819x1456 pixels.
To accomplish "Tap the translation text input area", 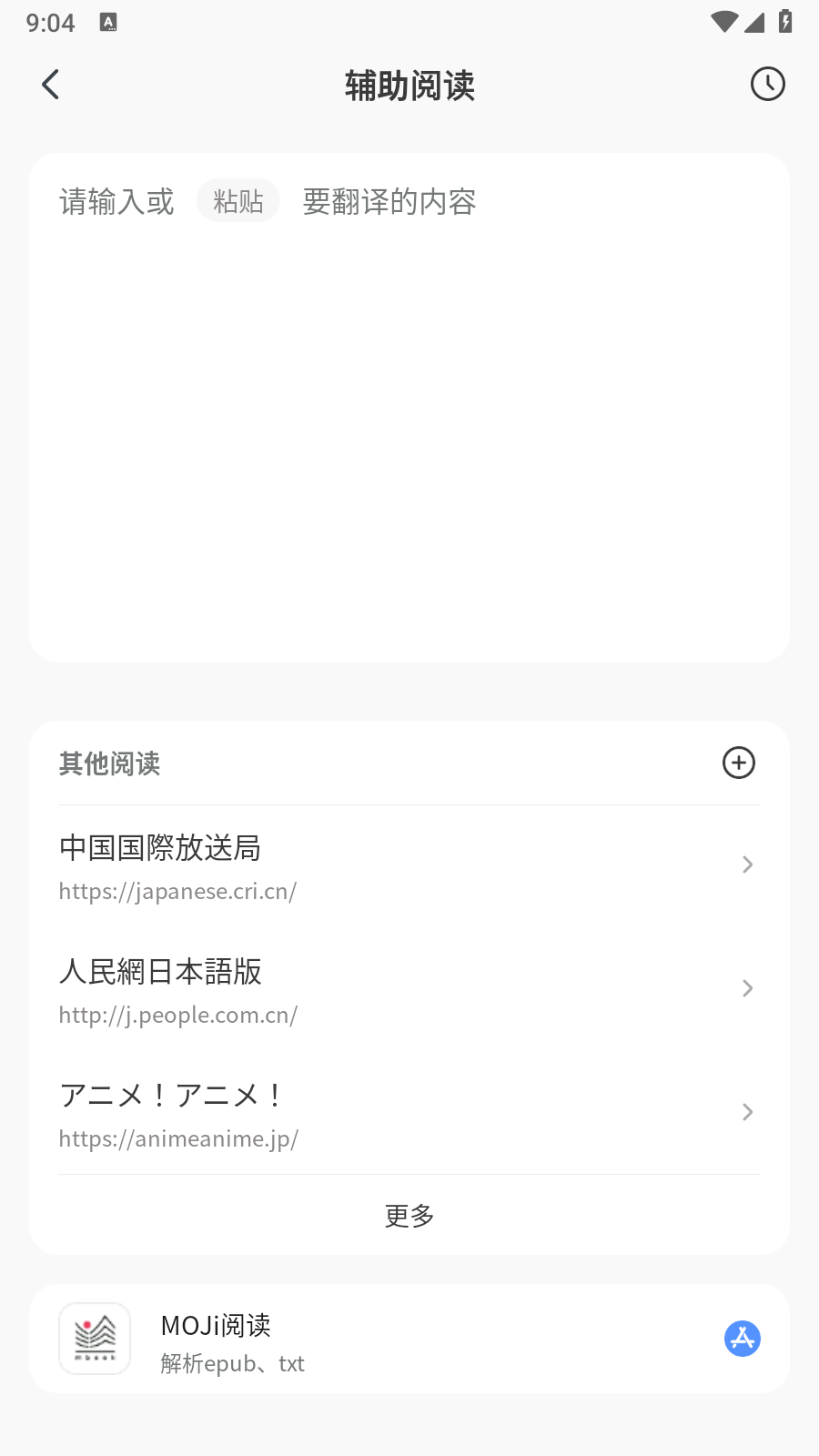I will [x=409, y=409].
